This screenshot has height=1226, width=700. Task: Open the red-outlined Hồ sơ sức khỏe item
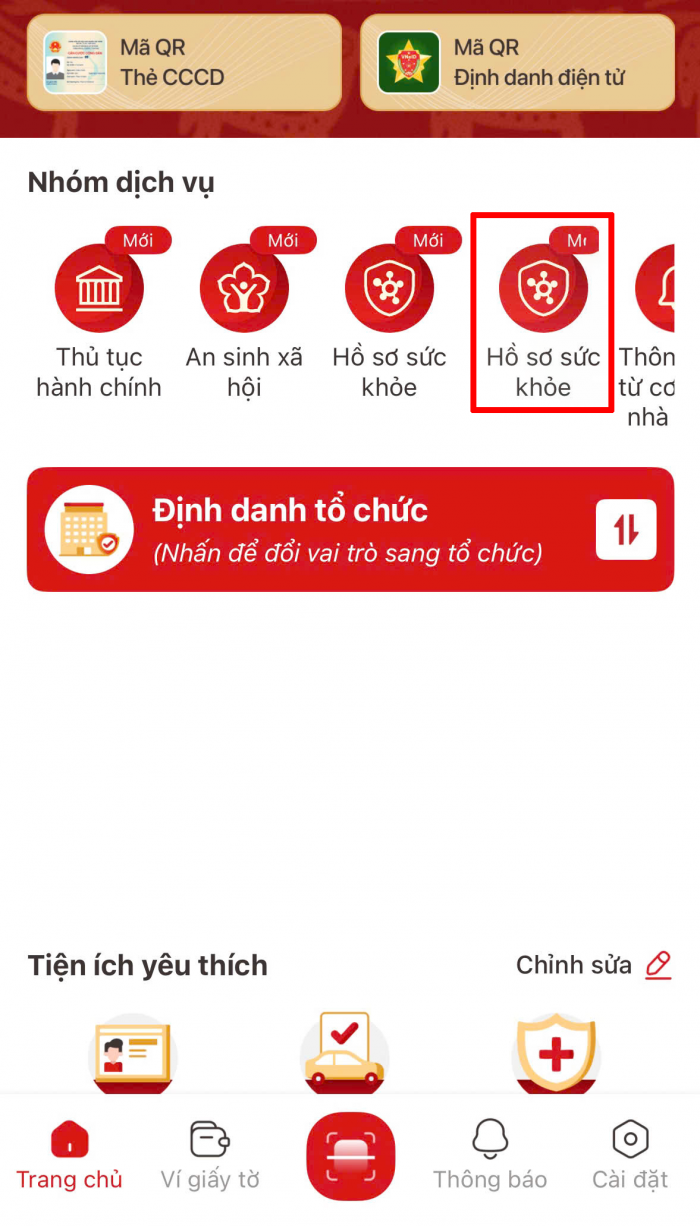click(x=542, y=313)
